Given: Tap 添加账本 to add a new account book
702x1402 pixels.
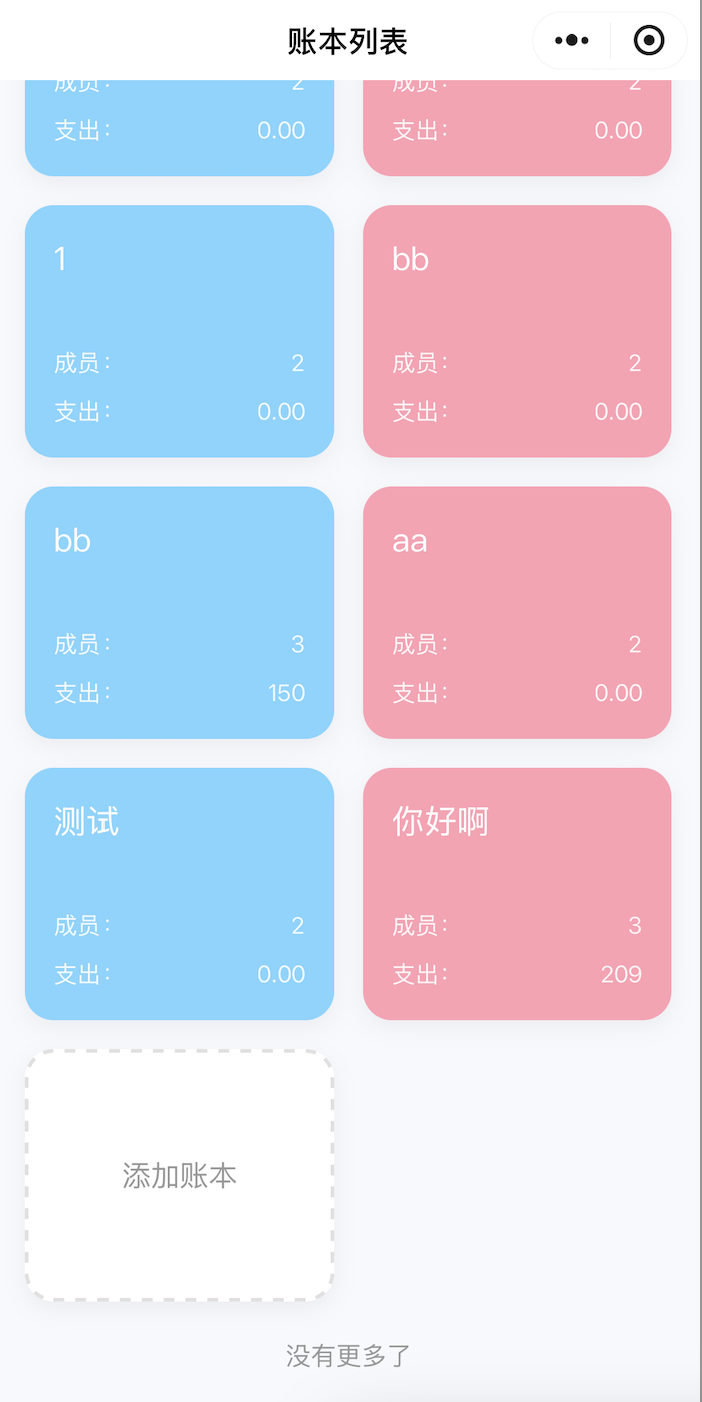Looking at the screenshot, I should pyautogui.click(x=179, y=1175).
